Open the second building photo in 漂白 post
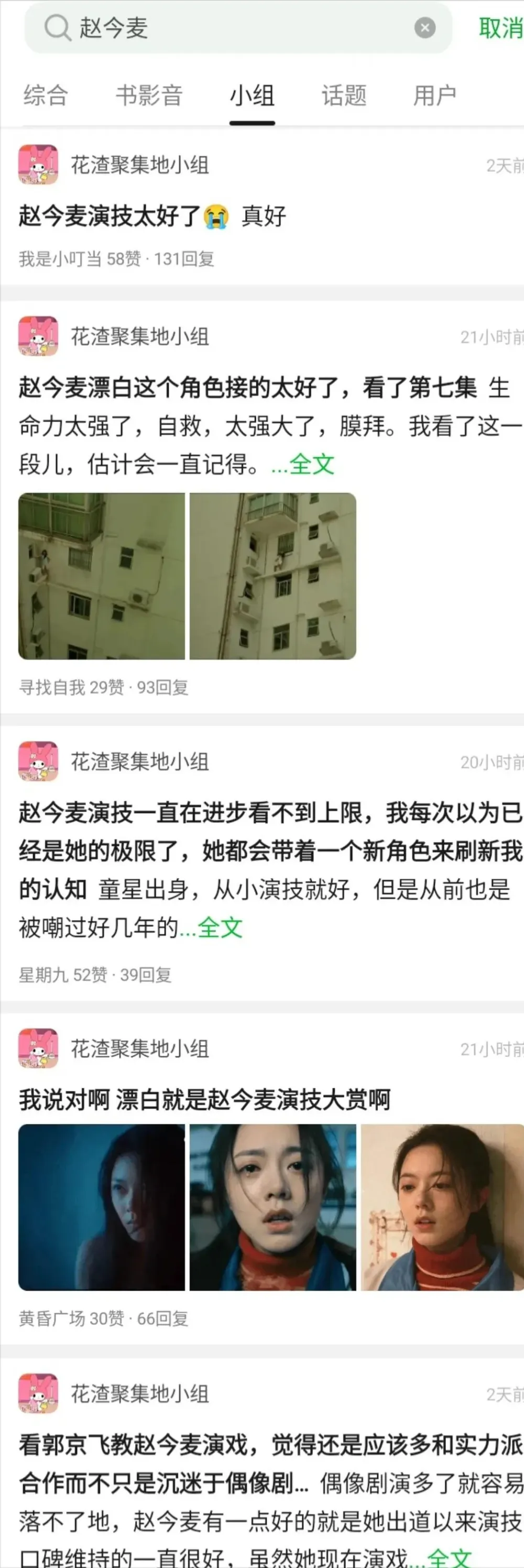The image size is (524, 1568). (272, 576)
